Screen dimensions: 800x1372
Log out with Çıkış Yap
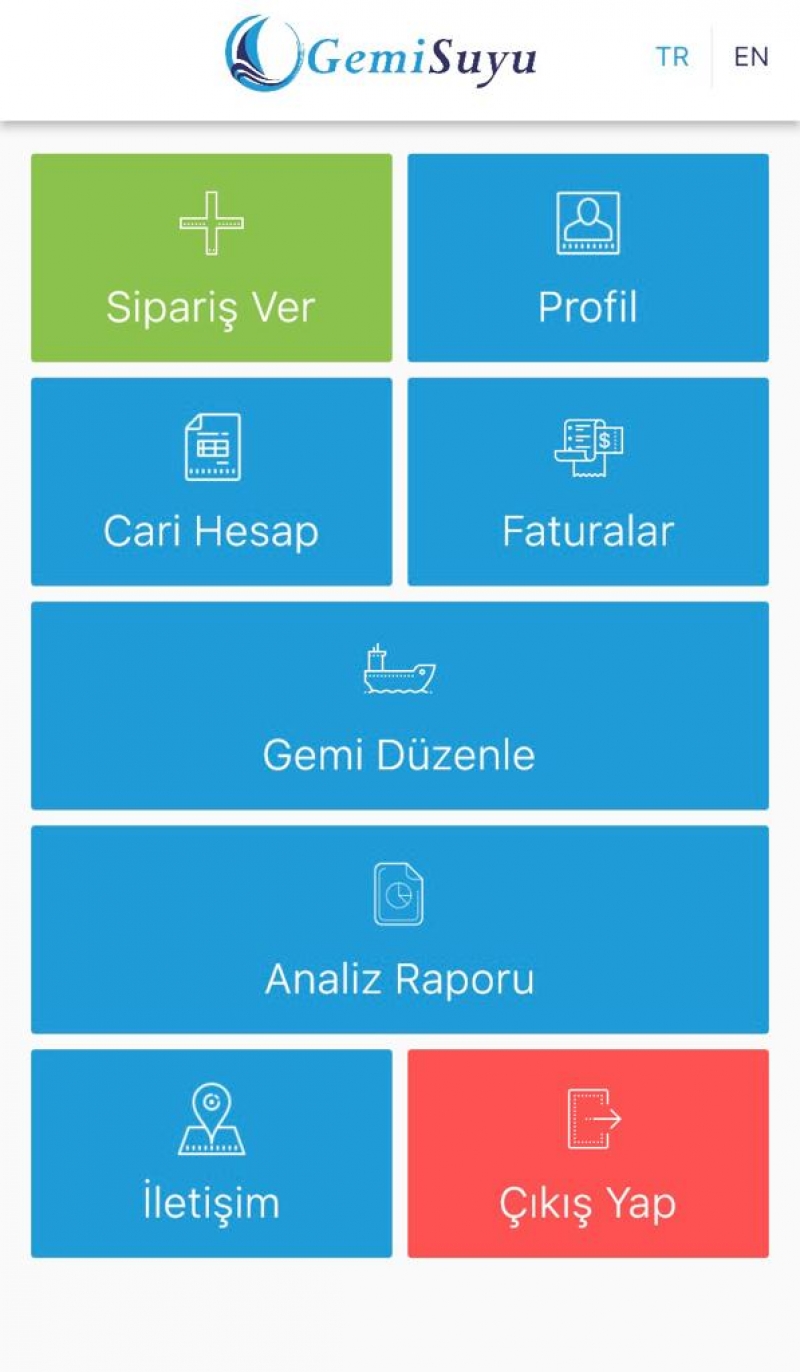pyautogui.click(x=588, y=1154)
